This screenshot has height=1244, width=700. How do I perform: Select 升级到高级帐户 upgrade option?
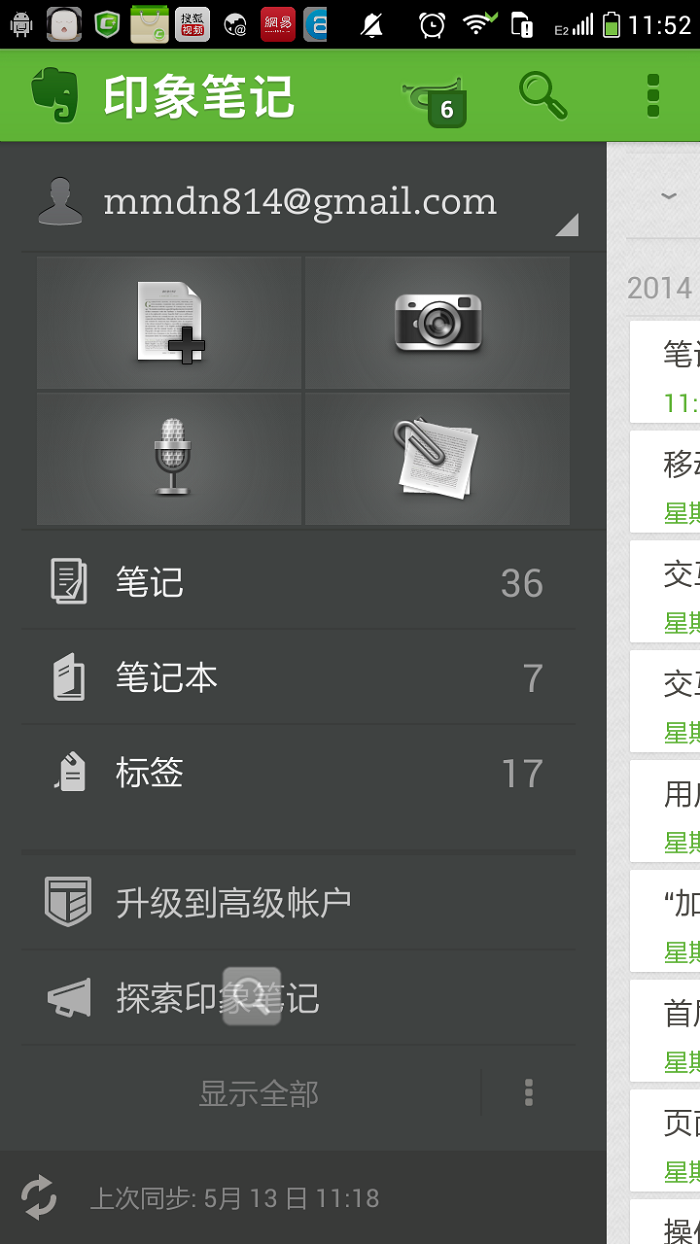click(x=298, y=902)
